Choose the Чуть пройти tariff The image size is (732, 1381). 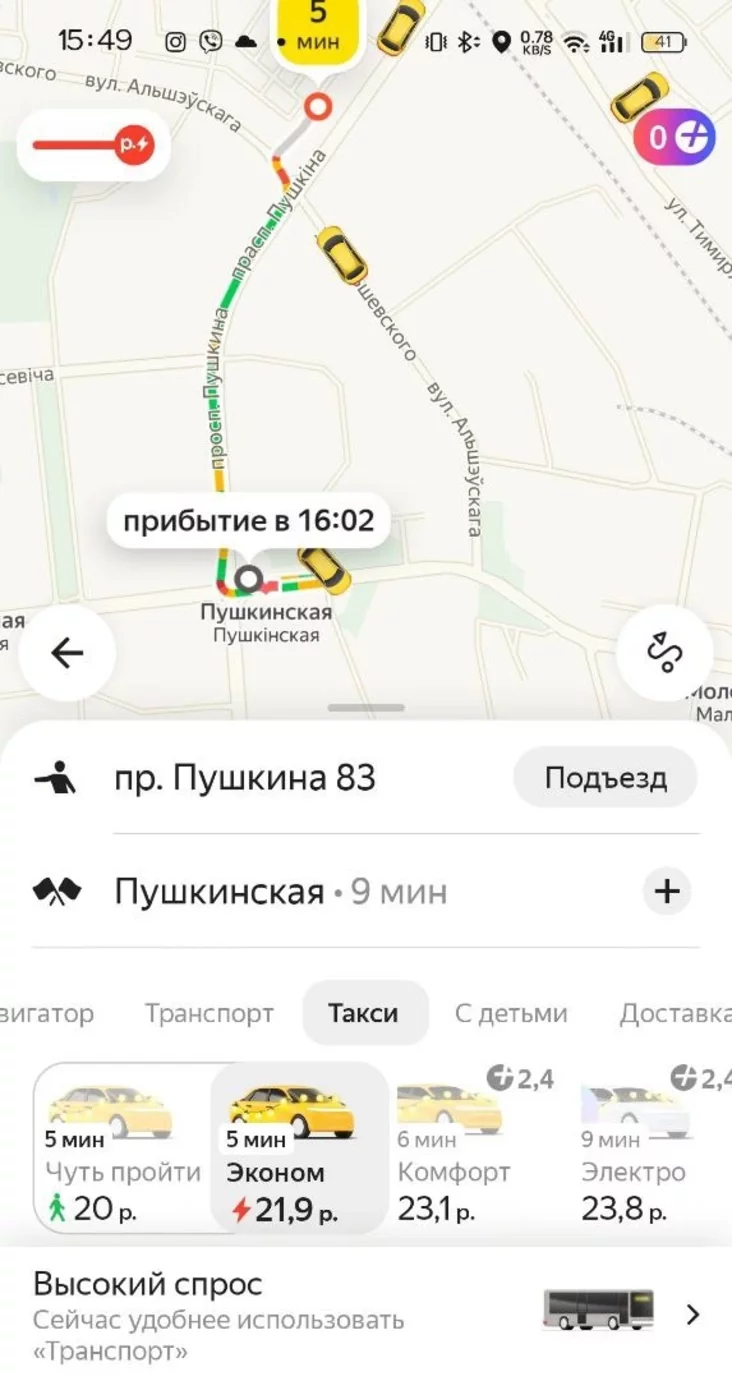click(x=121, y=1147)
